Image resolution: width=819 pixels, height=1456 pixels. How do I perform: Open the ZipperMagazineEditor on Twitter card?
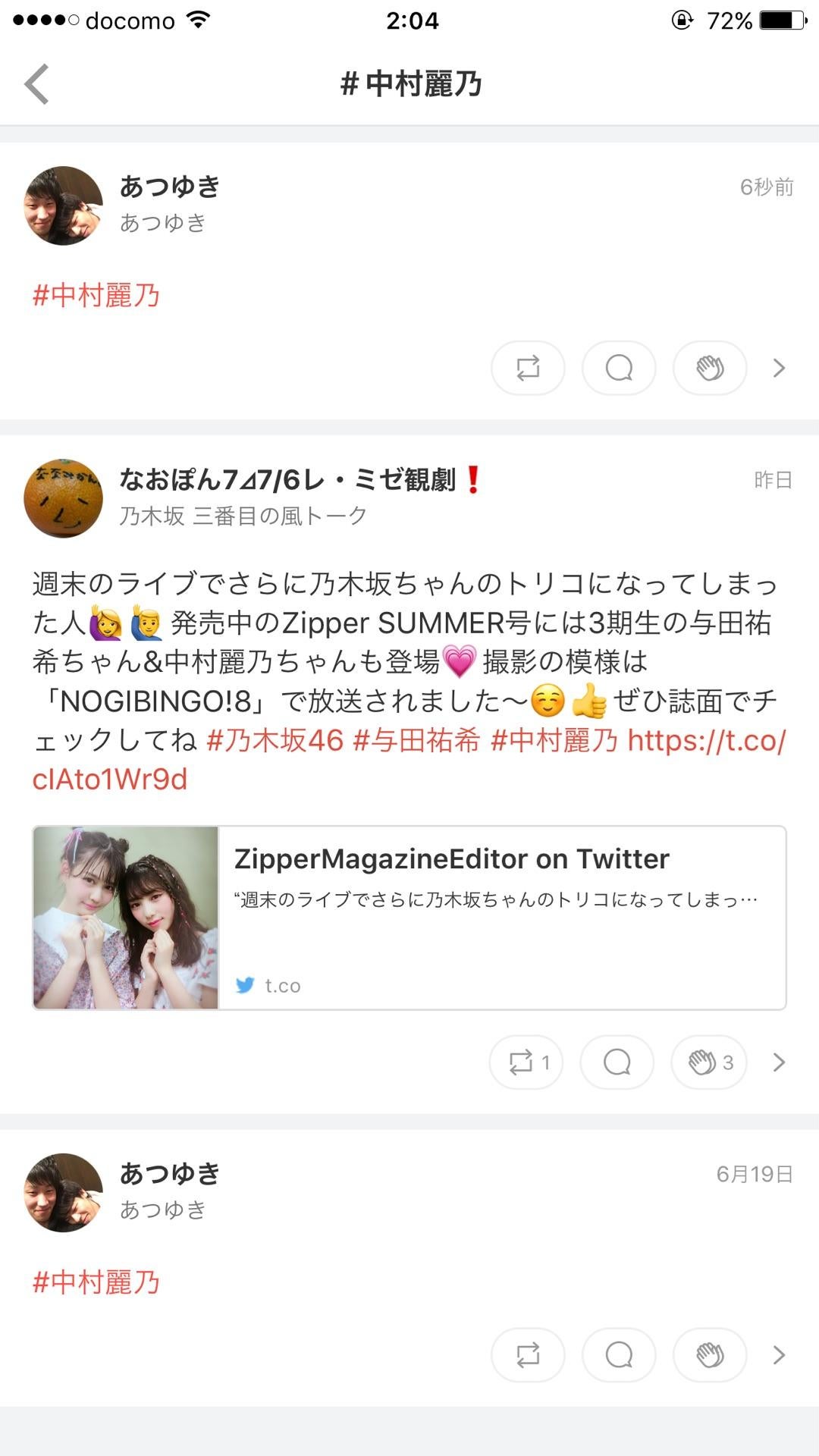click(x=409, y=918)
